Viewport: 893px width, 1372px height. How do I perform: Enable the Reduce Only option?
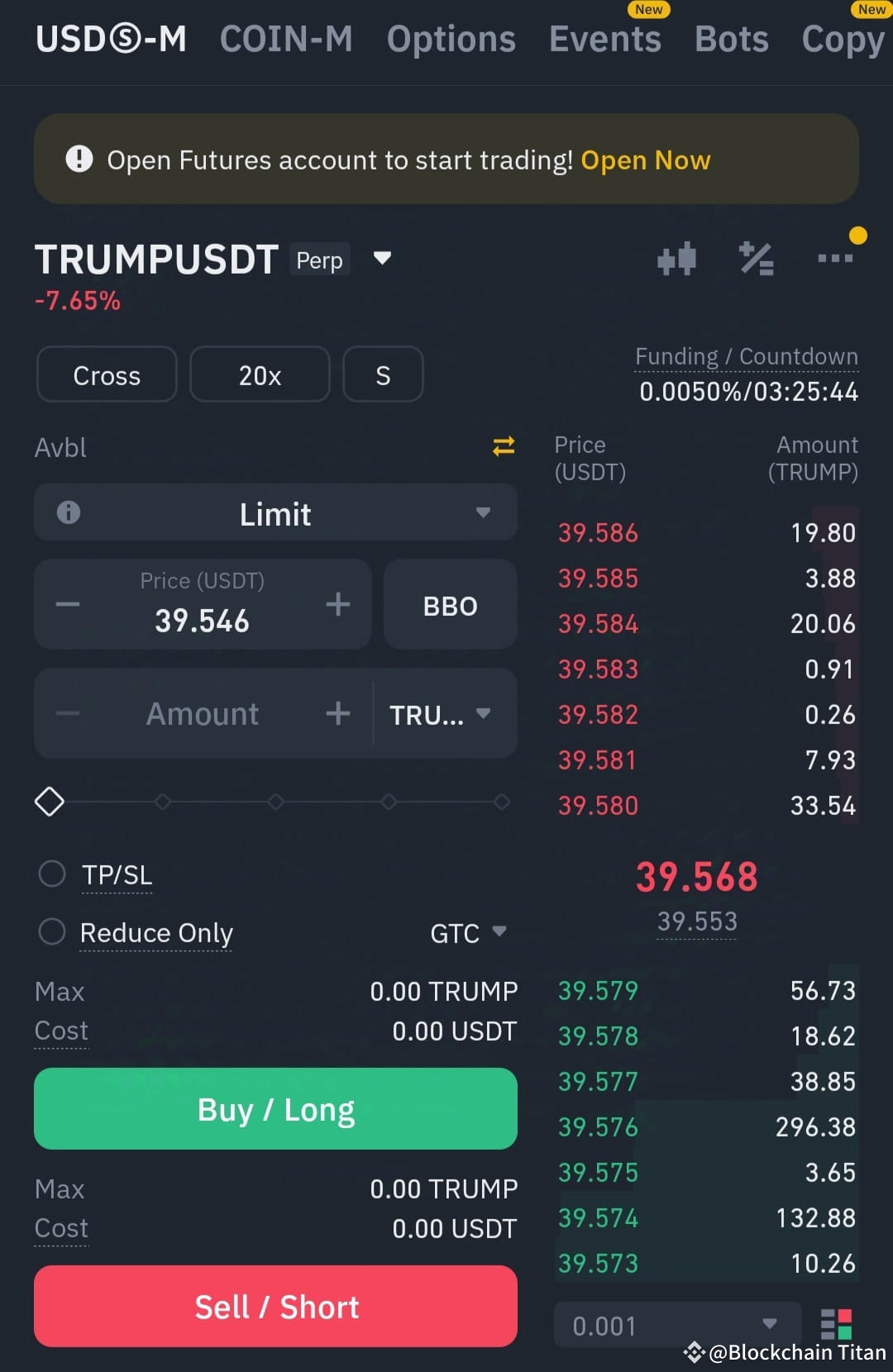tap(52, 931)
